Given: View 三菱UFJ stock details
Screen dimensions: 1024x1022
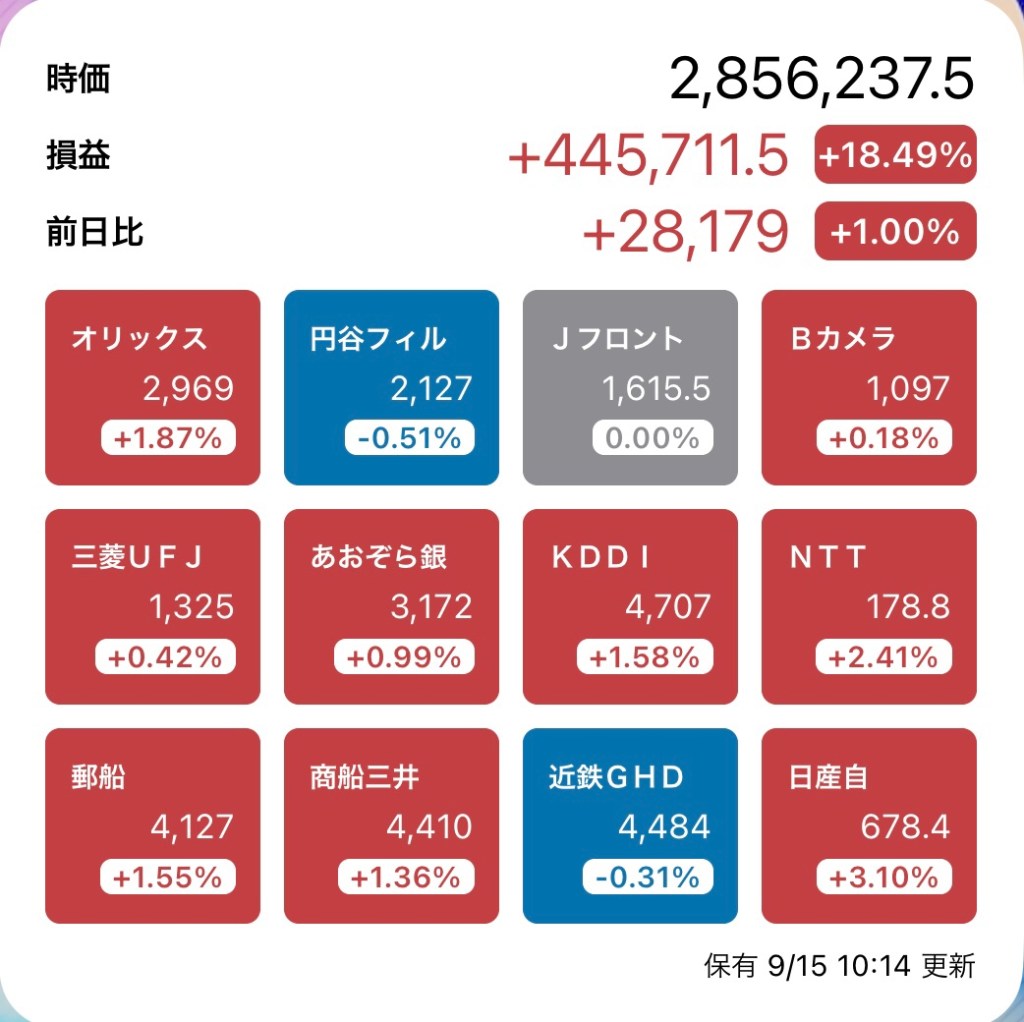Looking at the screenshot, I should (152, 607).
